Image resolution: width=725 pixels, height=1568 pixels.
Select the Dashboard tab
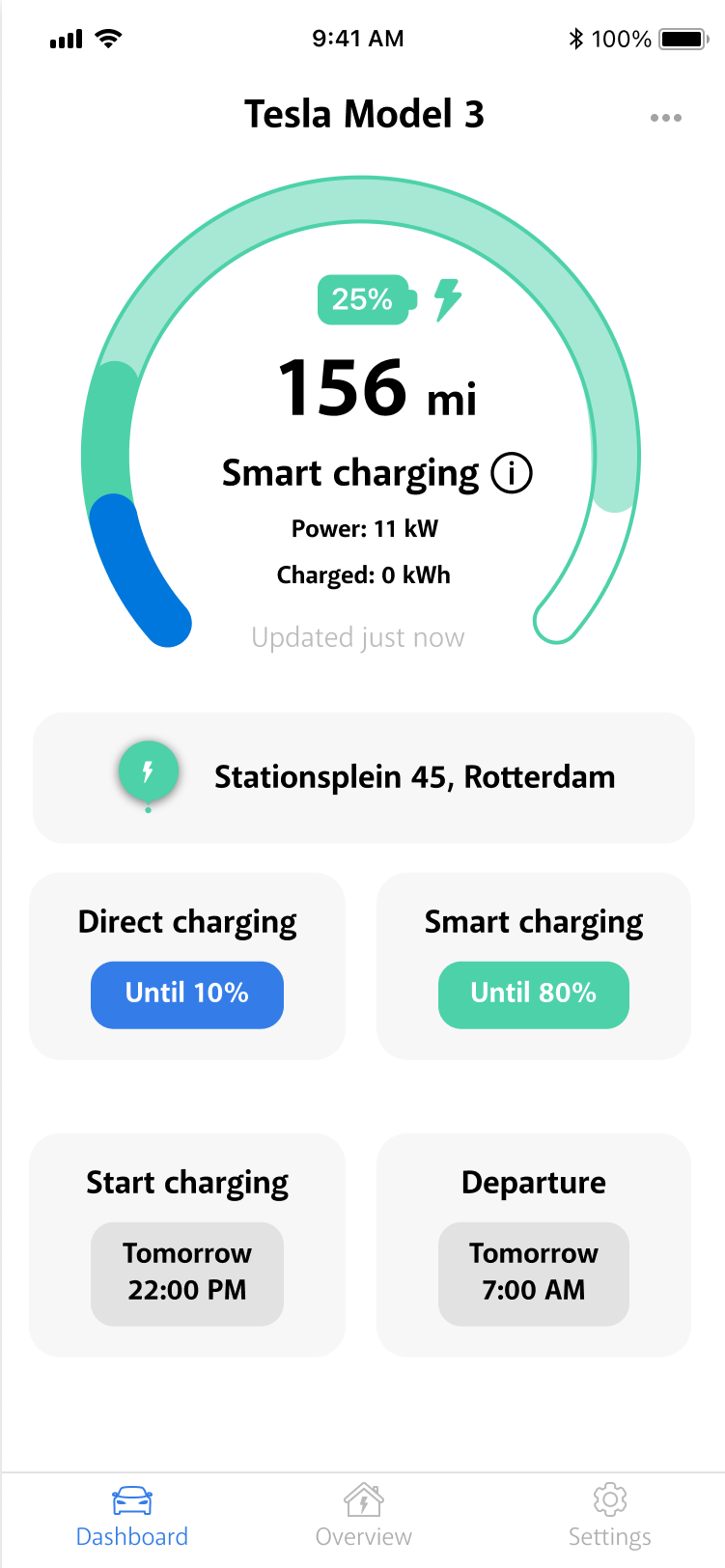[x=132, y=1516]
